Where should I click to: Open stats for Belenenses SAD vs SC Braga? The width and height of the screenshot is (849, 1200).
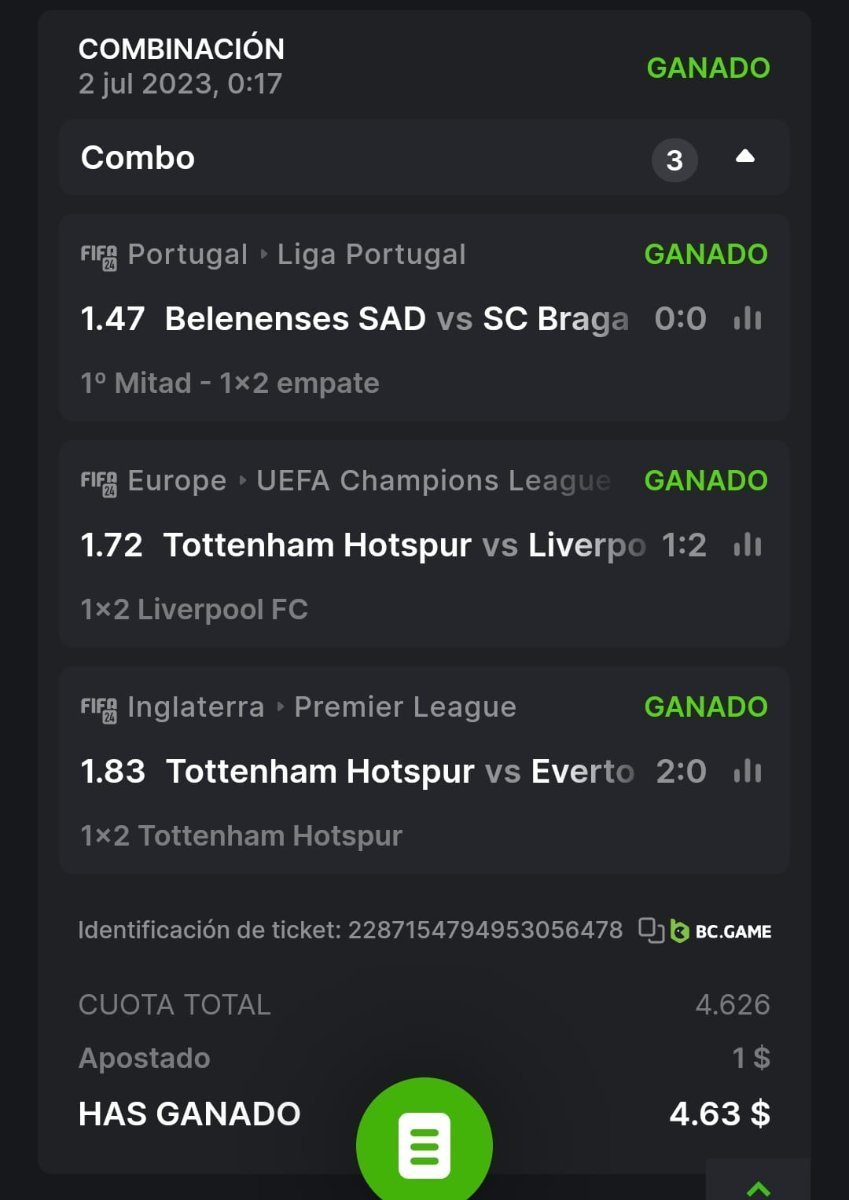click(747, 319)
